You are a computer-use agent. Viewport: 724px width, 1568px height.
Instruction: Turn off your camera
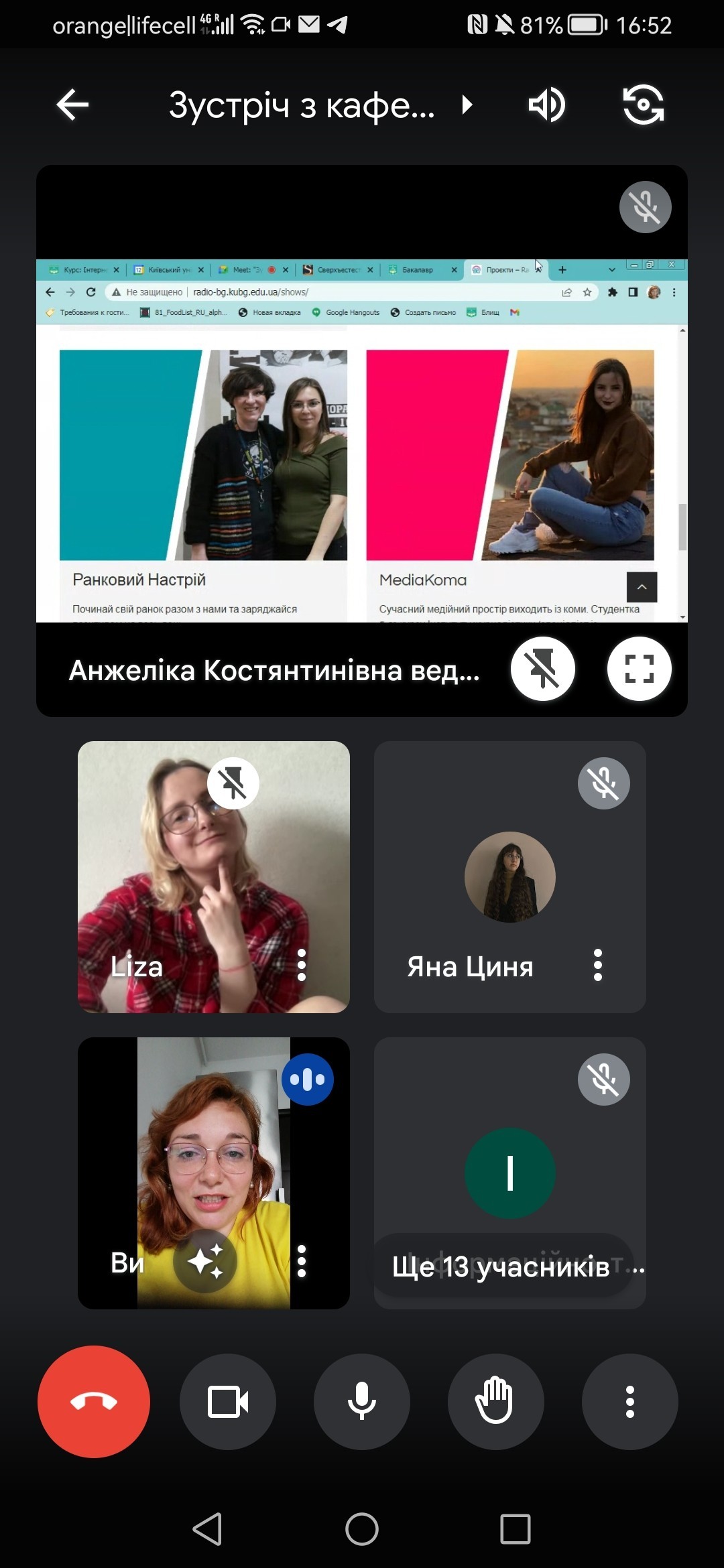tap(228, 1402)
